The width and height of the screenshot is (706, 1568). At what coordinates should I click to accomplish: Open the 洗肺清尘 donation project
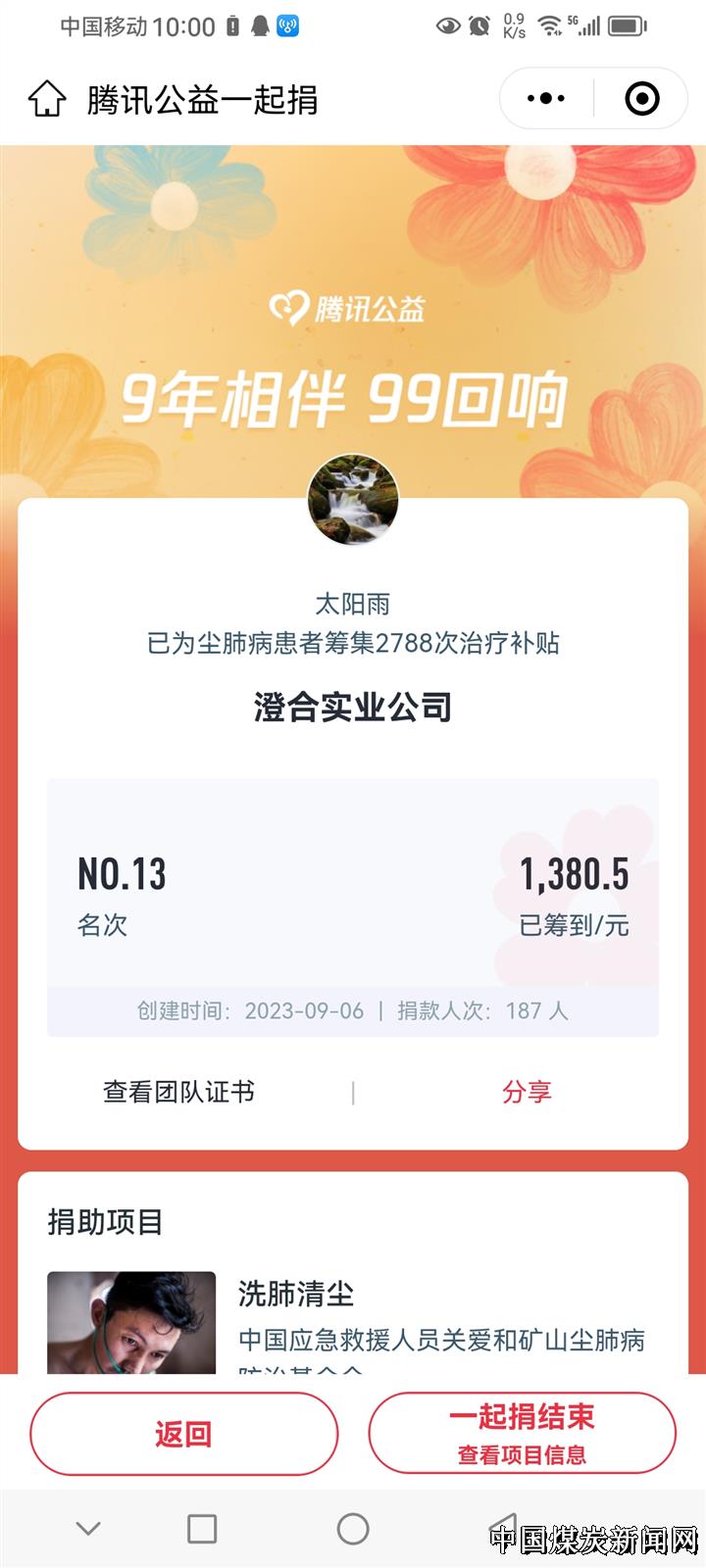296,1296
